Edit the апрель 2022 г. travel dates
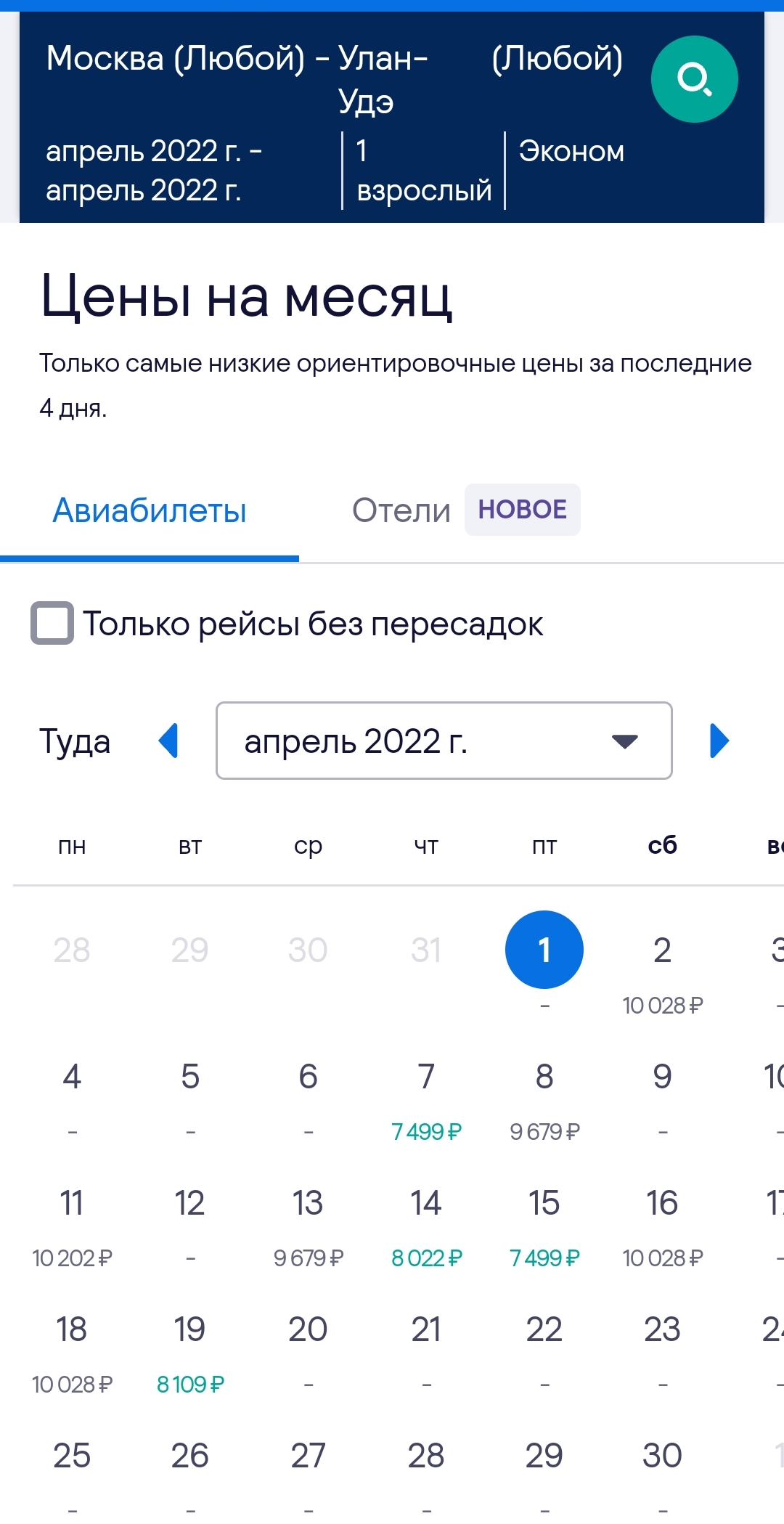 pos(154,171)
